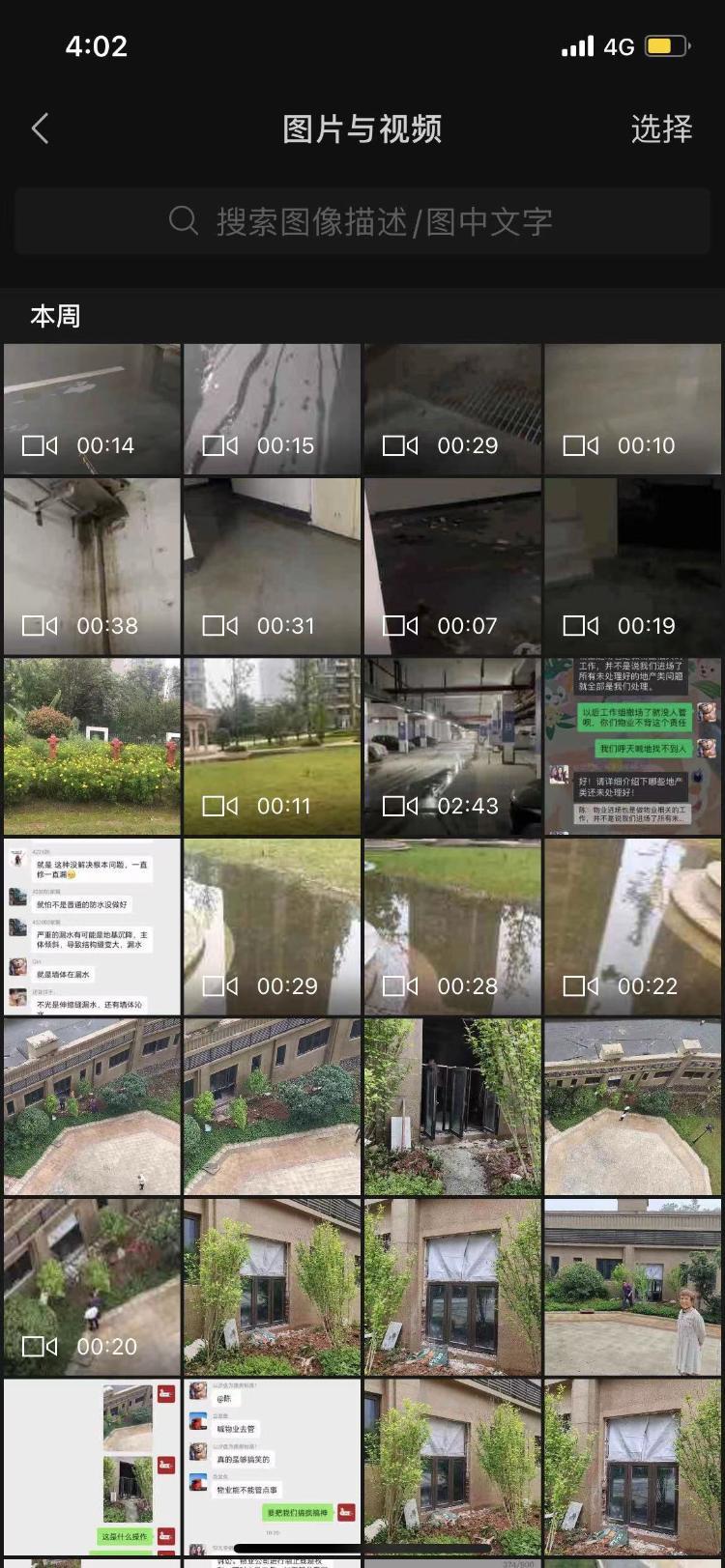Open the 00:31 video clip

click(272, 566)
